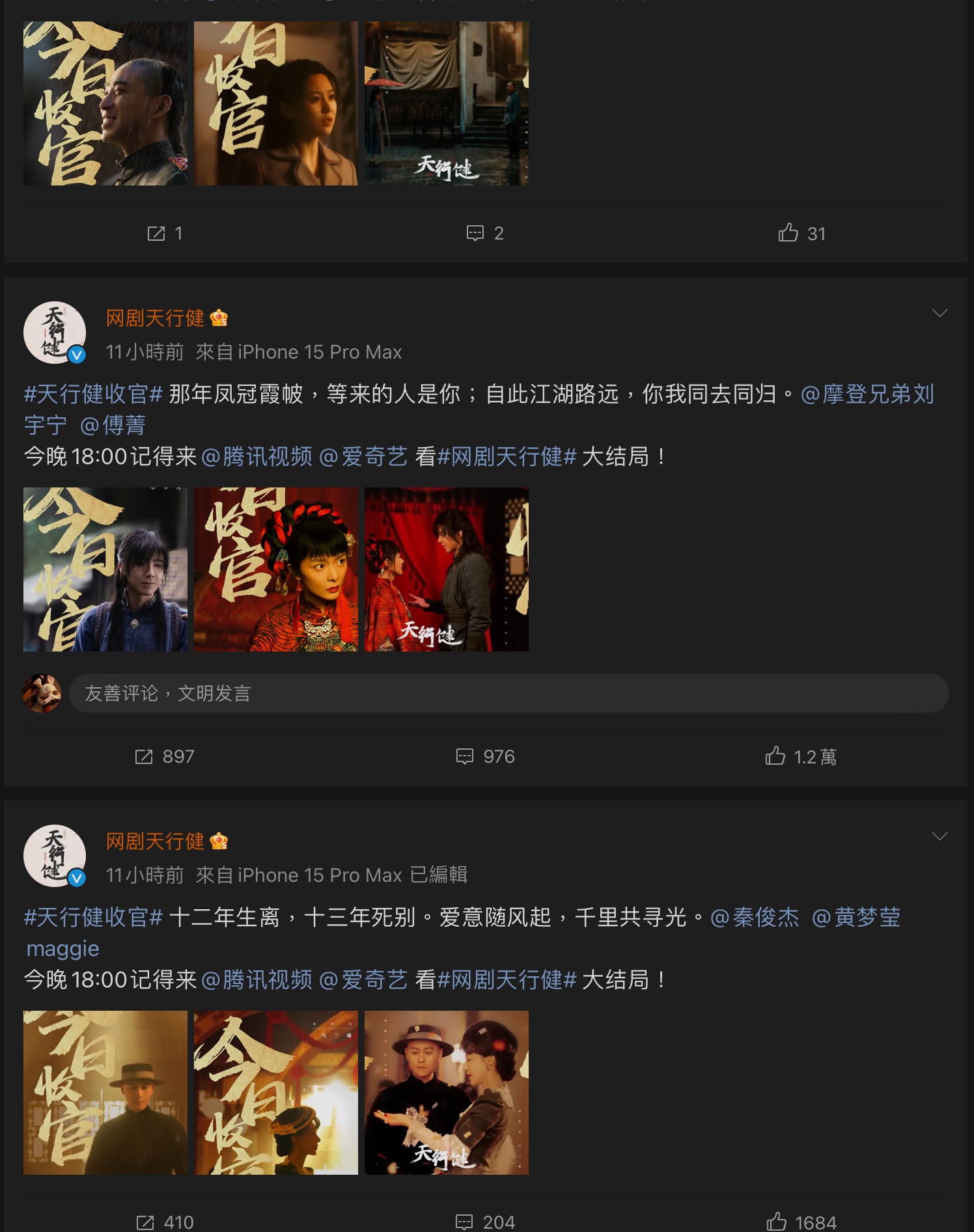
Task: Repost the post with 897 reposts
Action: coord(164,756)
